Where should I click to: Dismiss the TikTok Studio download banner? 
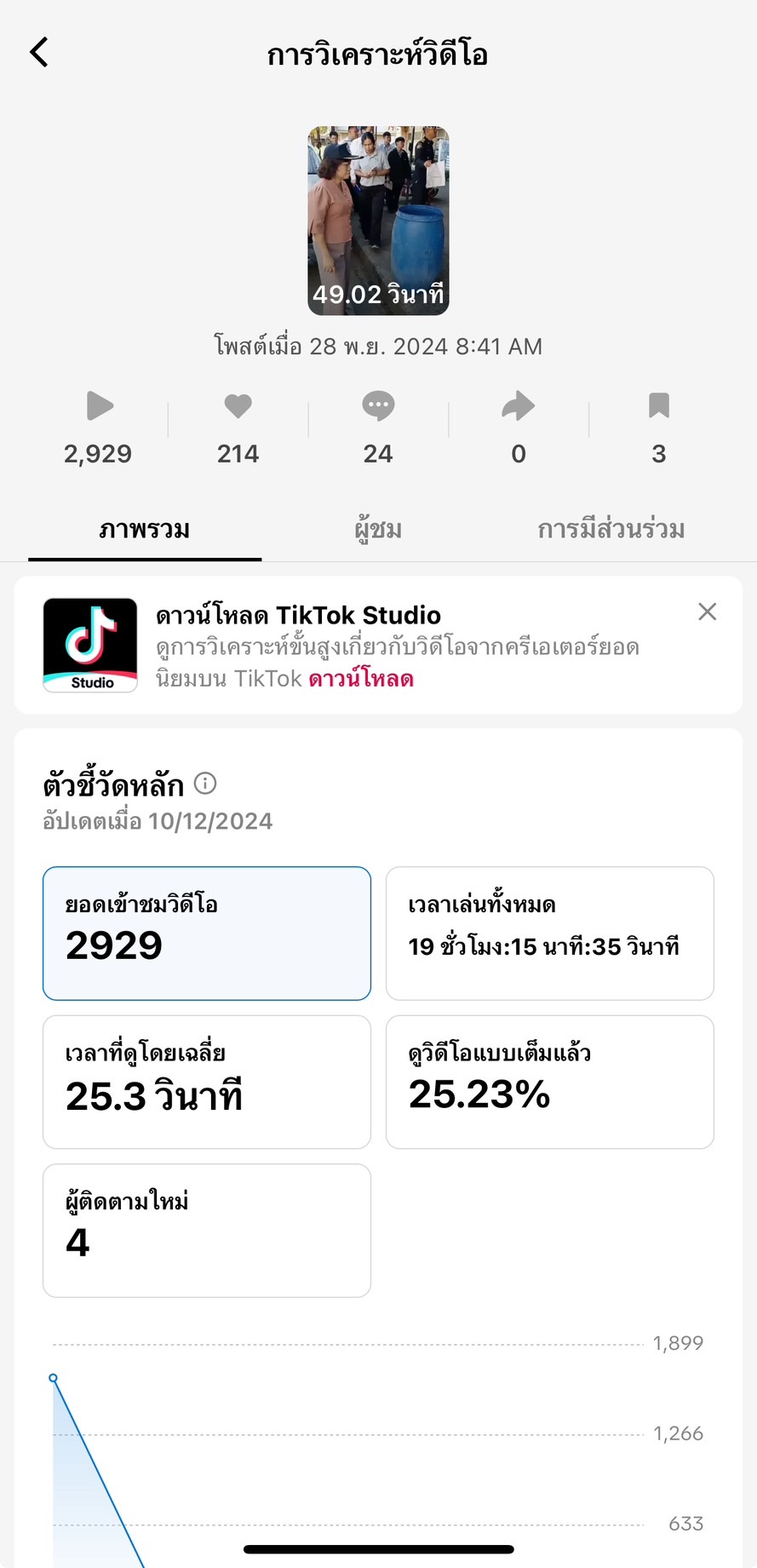pyautogui.click(x=707, y=612)
